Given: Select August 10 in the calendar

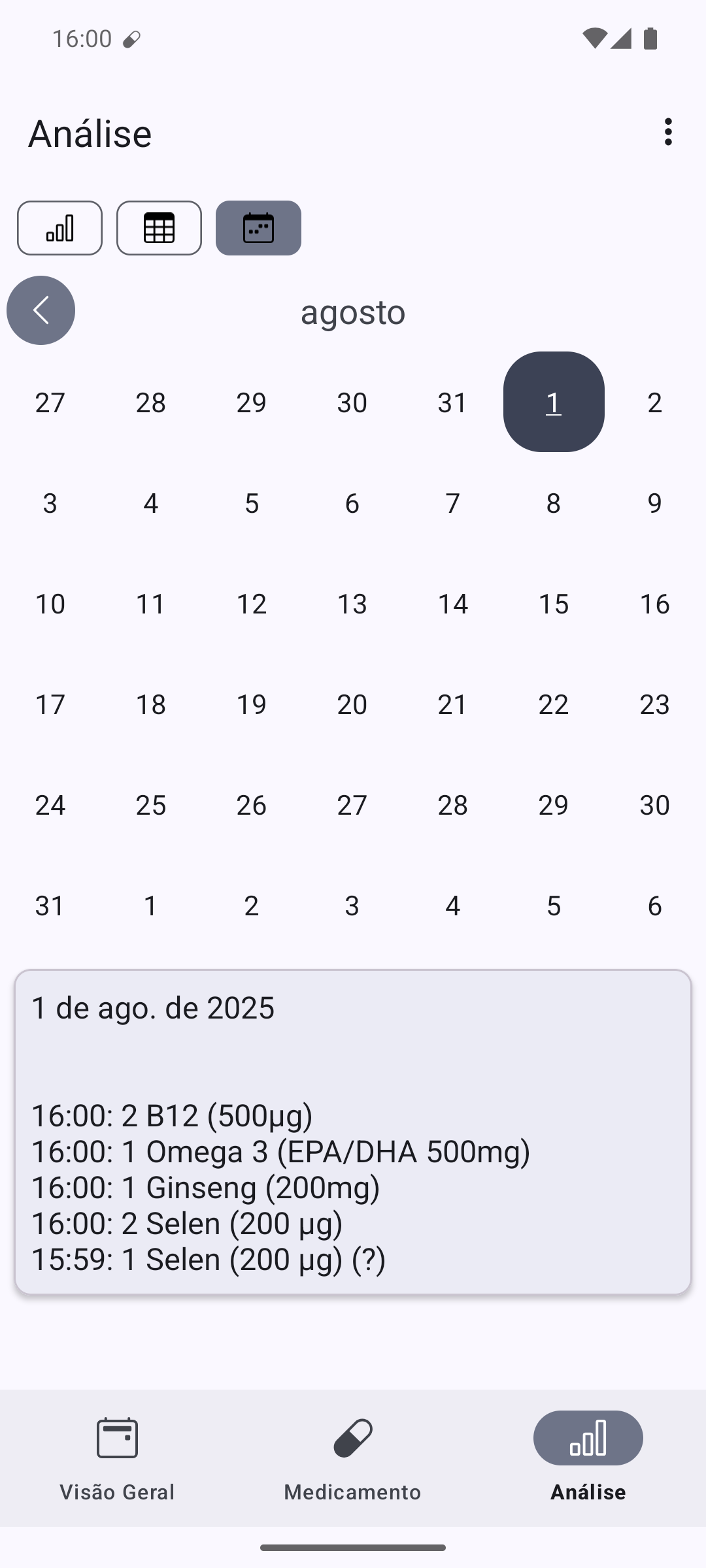Looking at the screenshot, I should click(x=50, y=604).
